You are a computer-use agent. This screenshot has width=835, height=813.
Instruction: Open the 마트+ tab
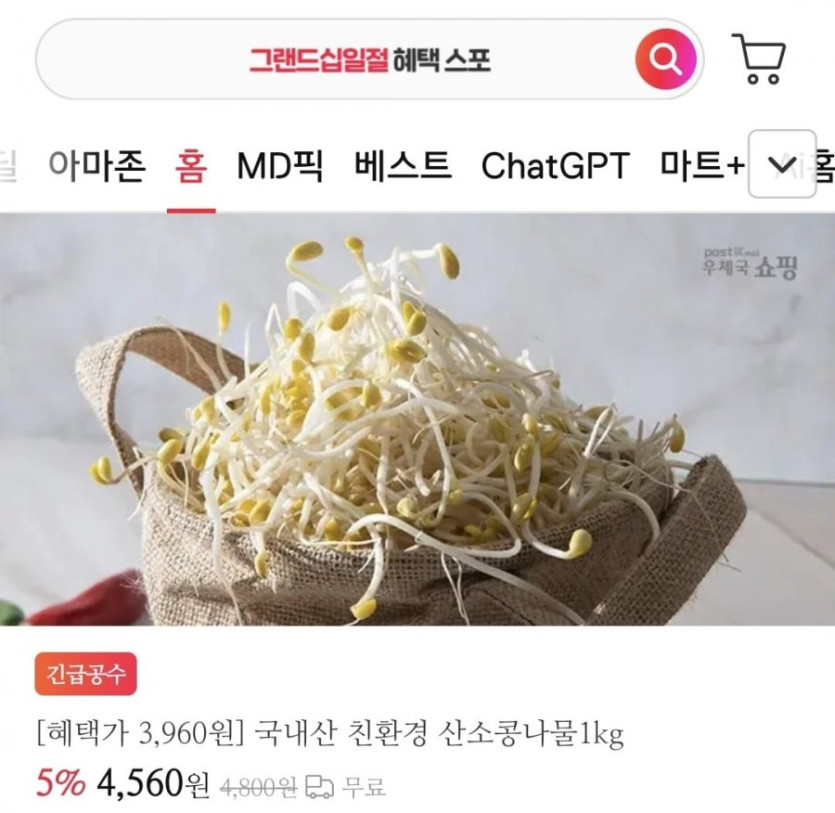point(702,165)
